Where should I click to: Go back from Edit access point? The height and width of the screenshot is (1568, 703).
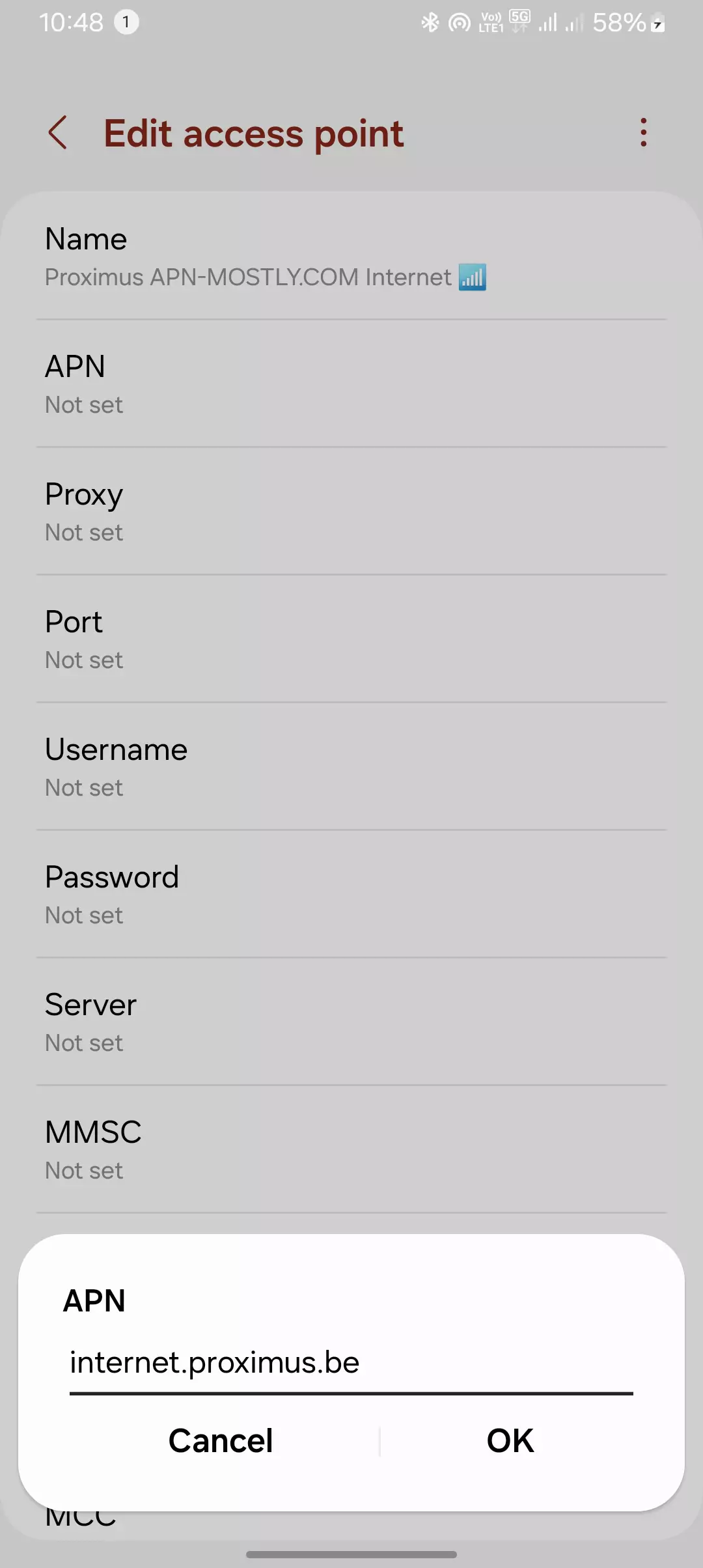point(58,133)
